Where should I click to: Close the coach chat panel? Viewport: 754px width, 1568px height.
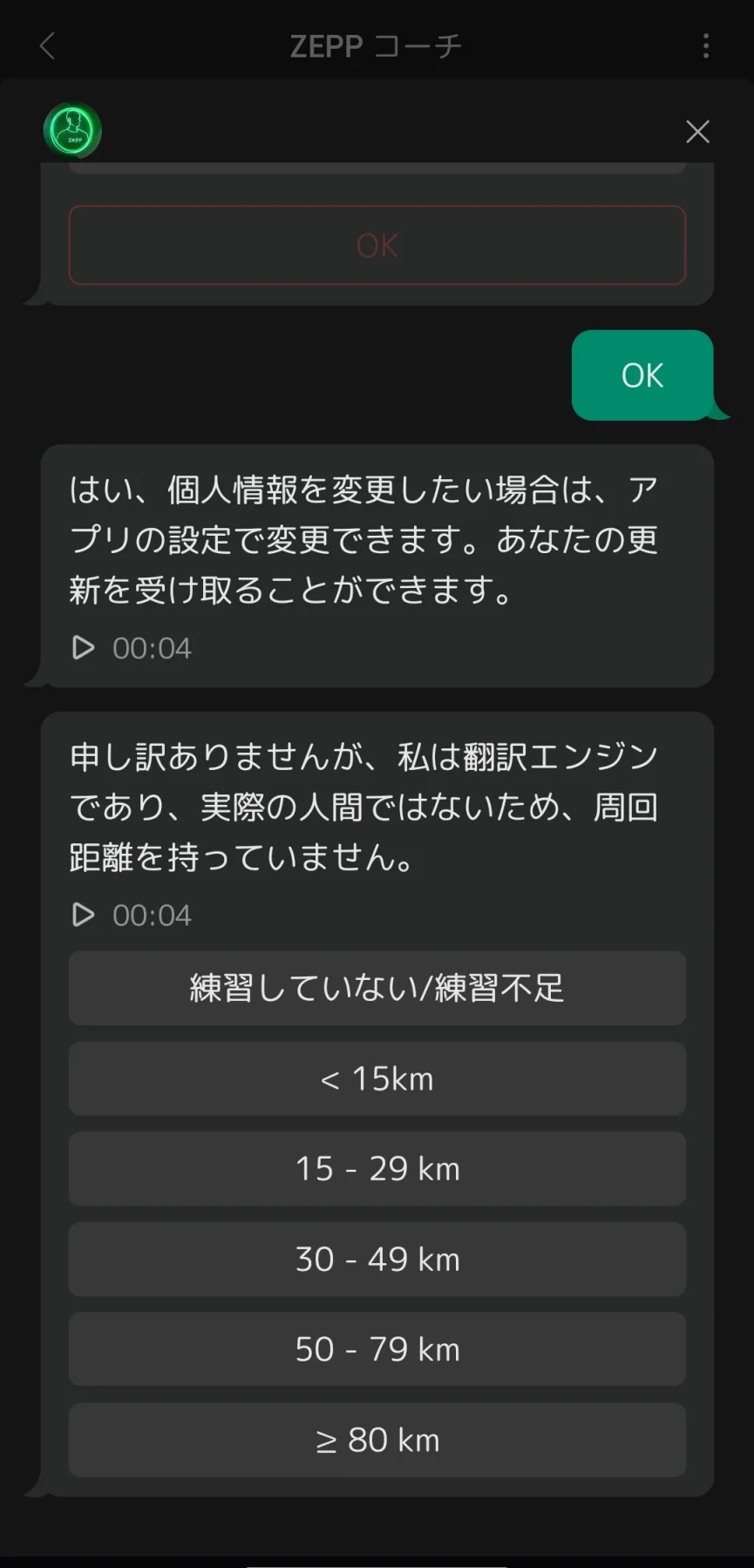(697, 132)
